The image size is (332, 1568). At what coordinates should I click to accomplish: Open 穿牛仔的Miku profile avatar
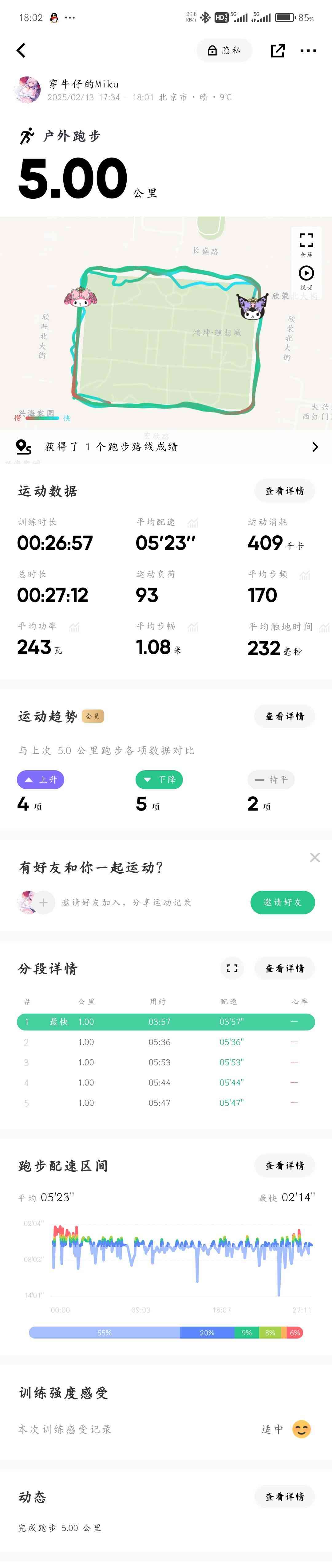coord(28,89)
